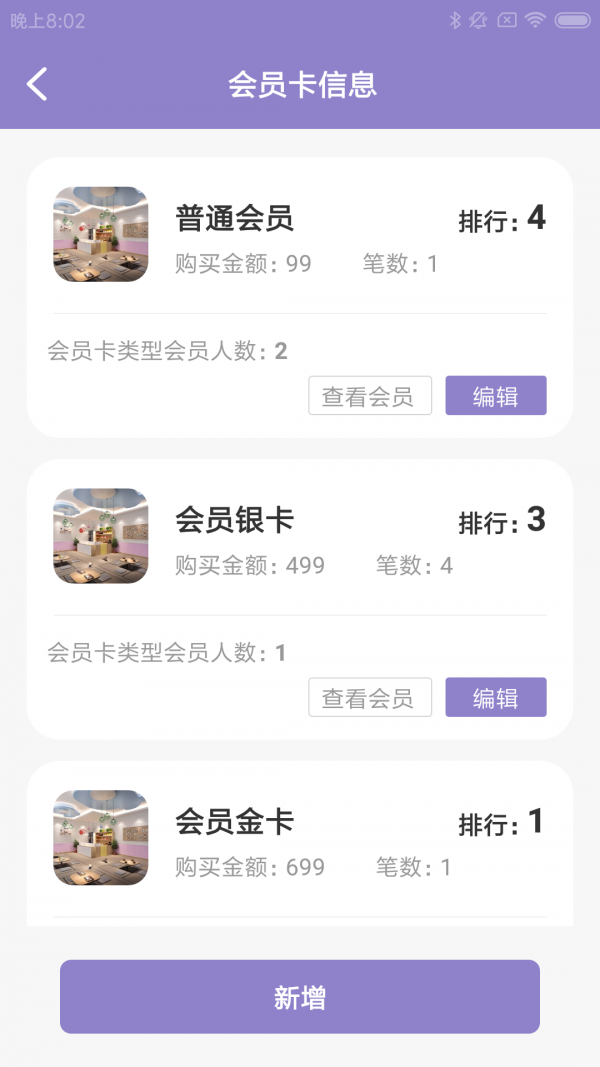
Task: Go back from 会员卡信息 page
Action: [37, 85]
